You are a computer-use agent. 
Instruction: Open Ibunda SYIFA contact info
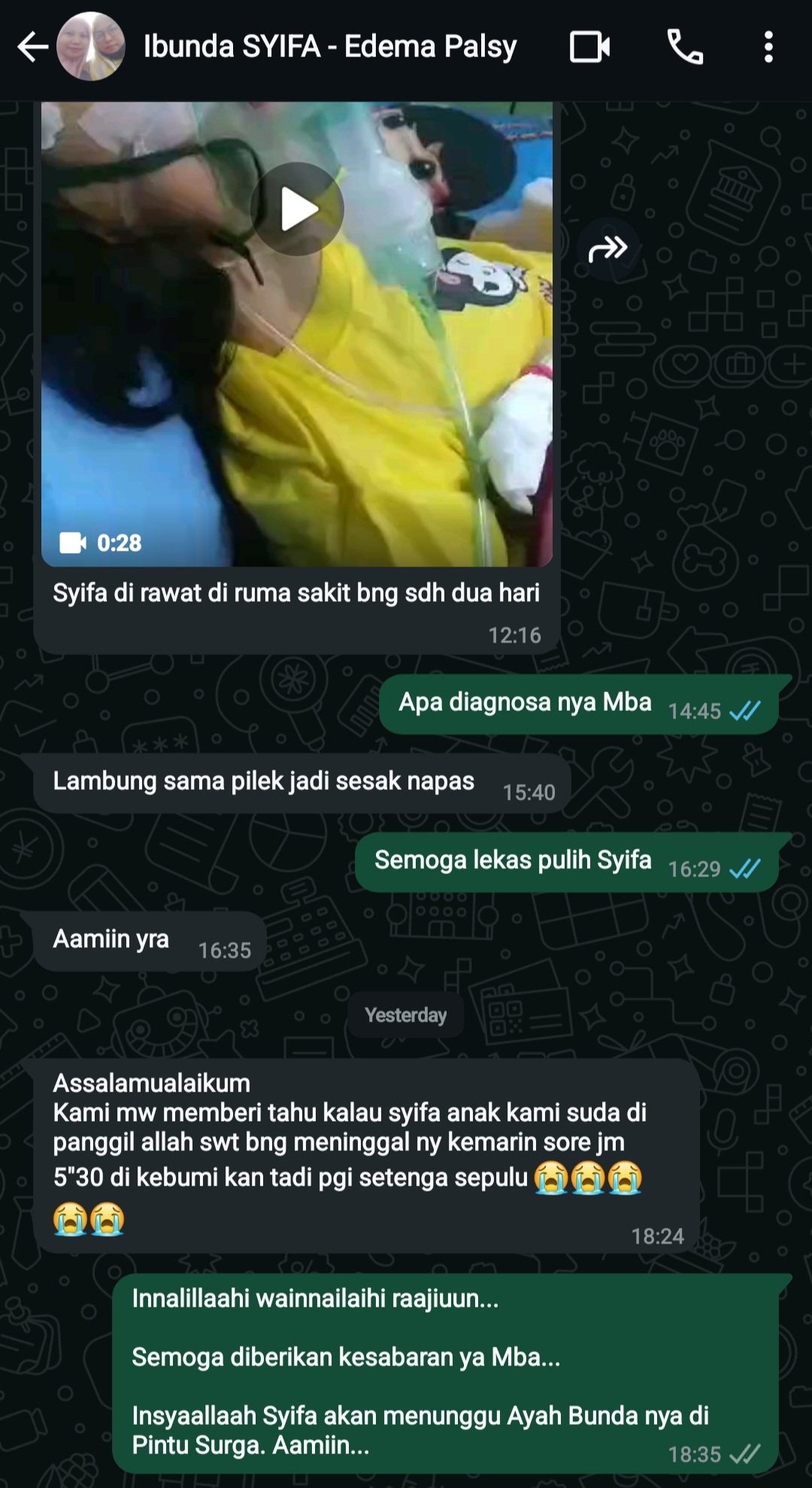[x=329, y=47]
